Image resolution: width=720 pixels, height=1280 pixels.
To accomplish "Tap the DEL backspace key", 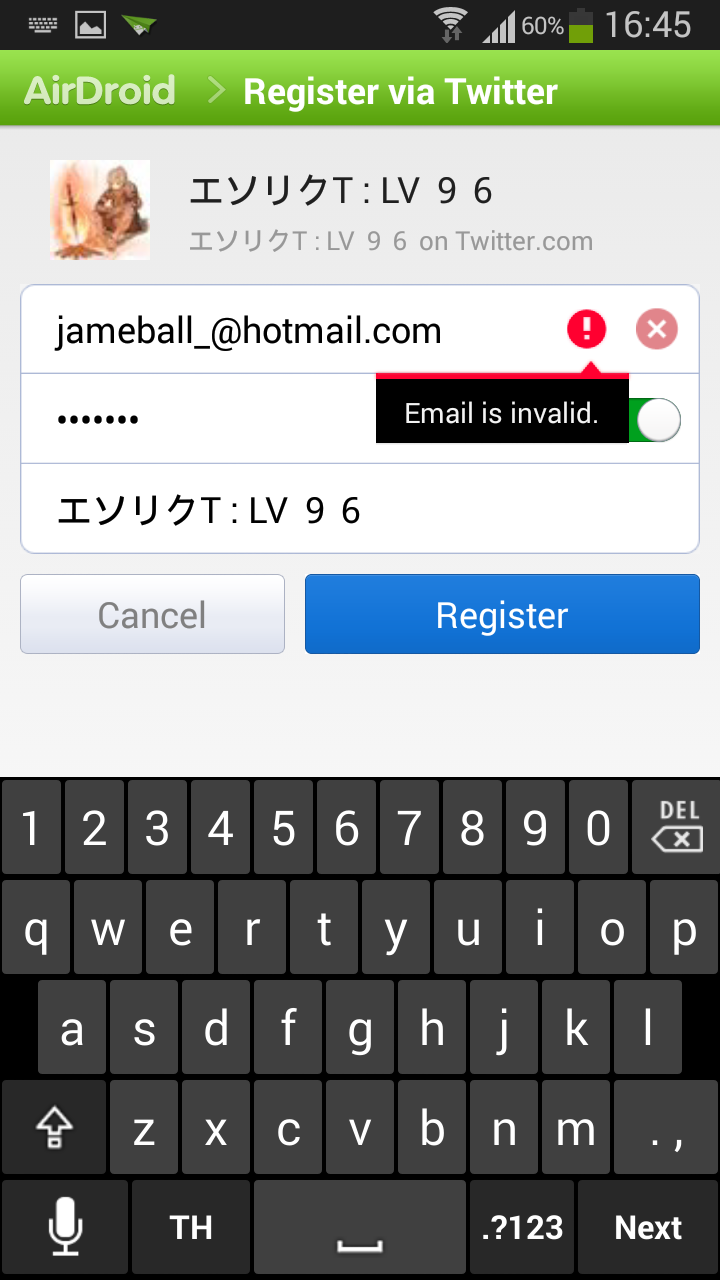I will point(677,827).
